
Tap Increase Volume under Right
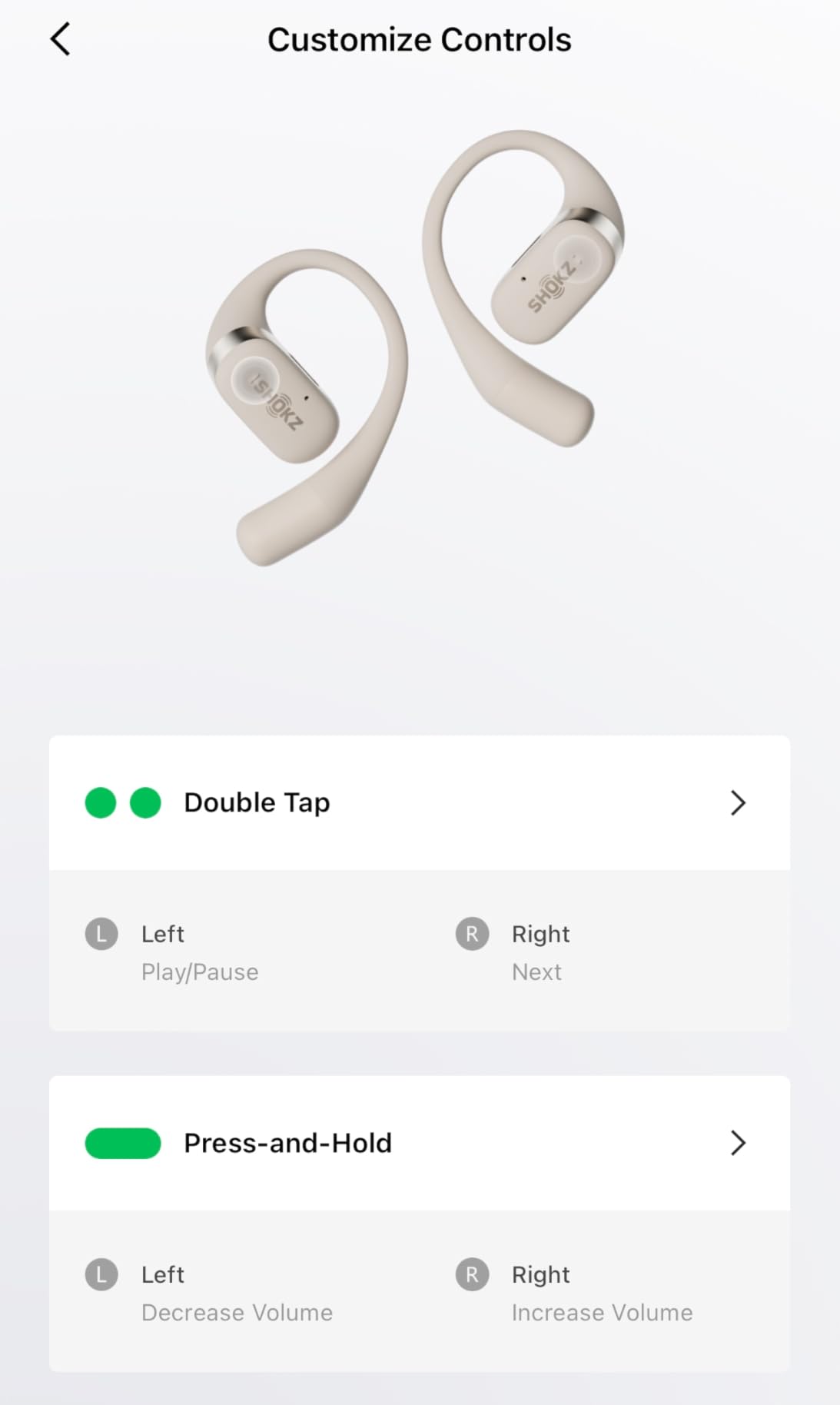coord(601,1313)
